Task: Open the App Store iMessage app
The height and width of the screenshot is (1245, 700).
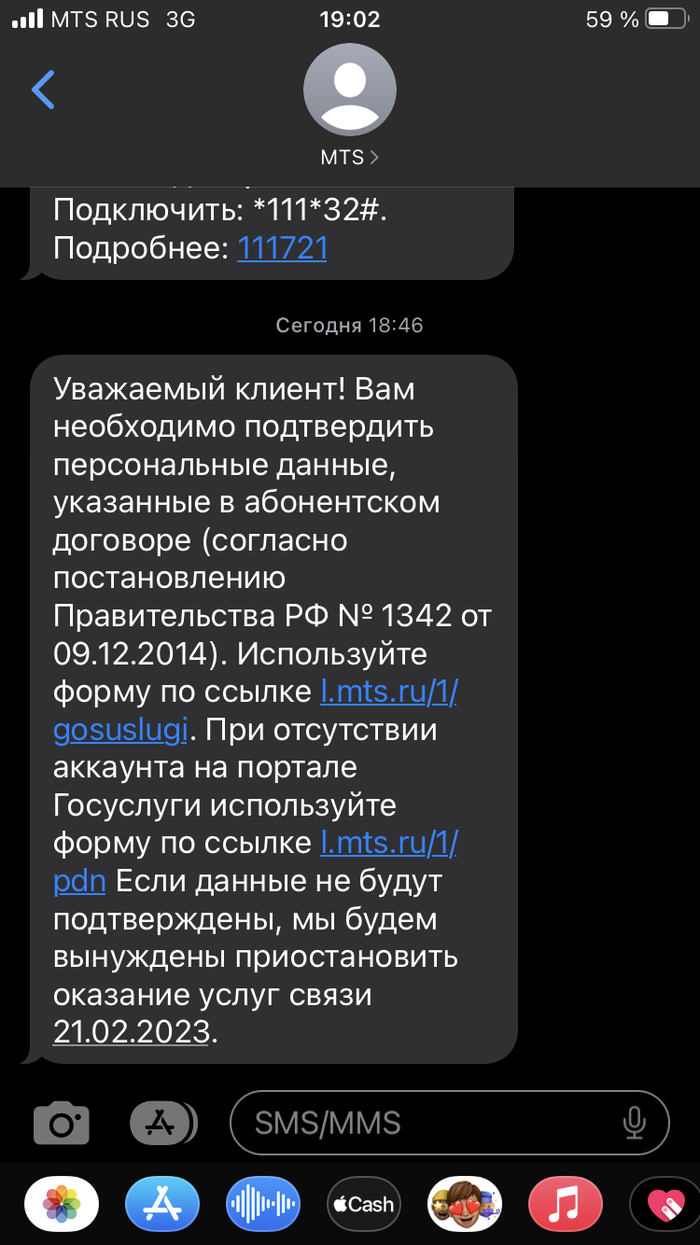Action: click(x=163, y=1205)
